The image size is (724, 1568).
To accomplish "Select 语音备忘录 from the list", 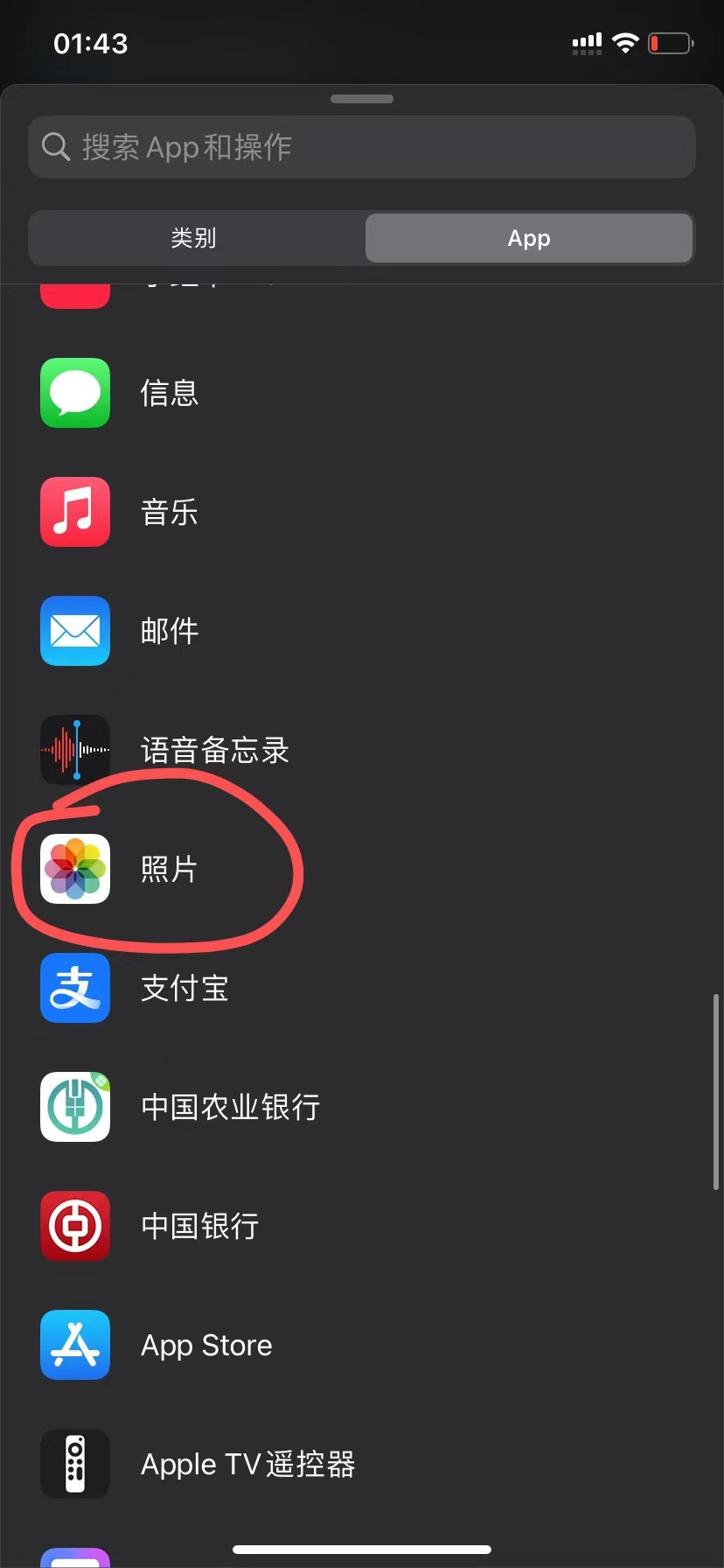I will 214,750.
